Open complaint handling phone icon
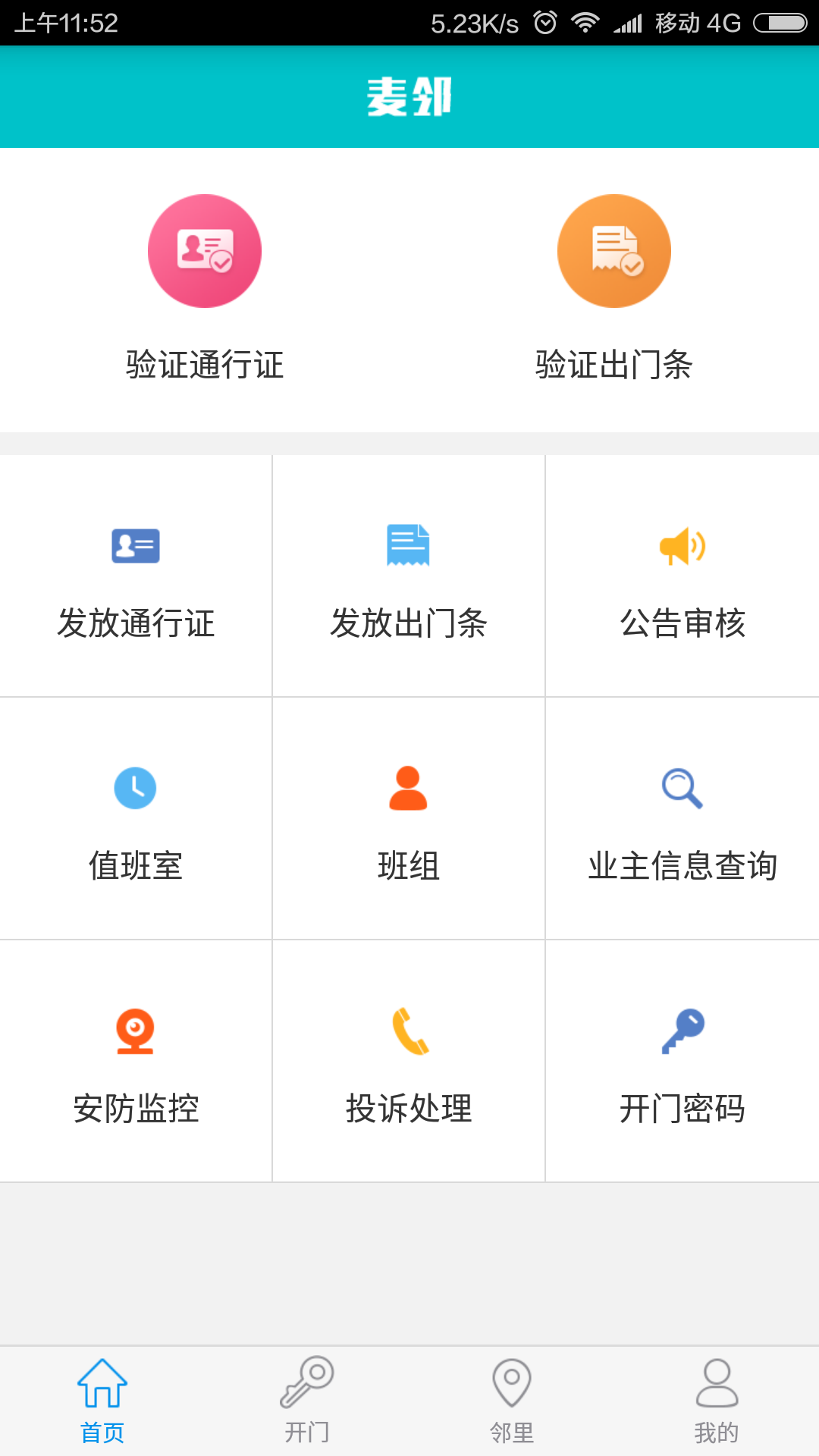 (409, 1031)
